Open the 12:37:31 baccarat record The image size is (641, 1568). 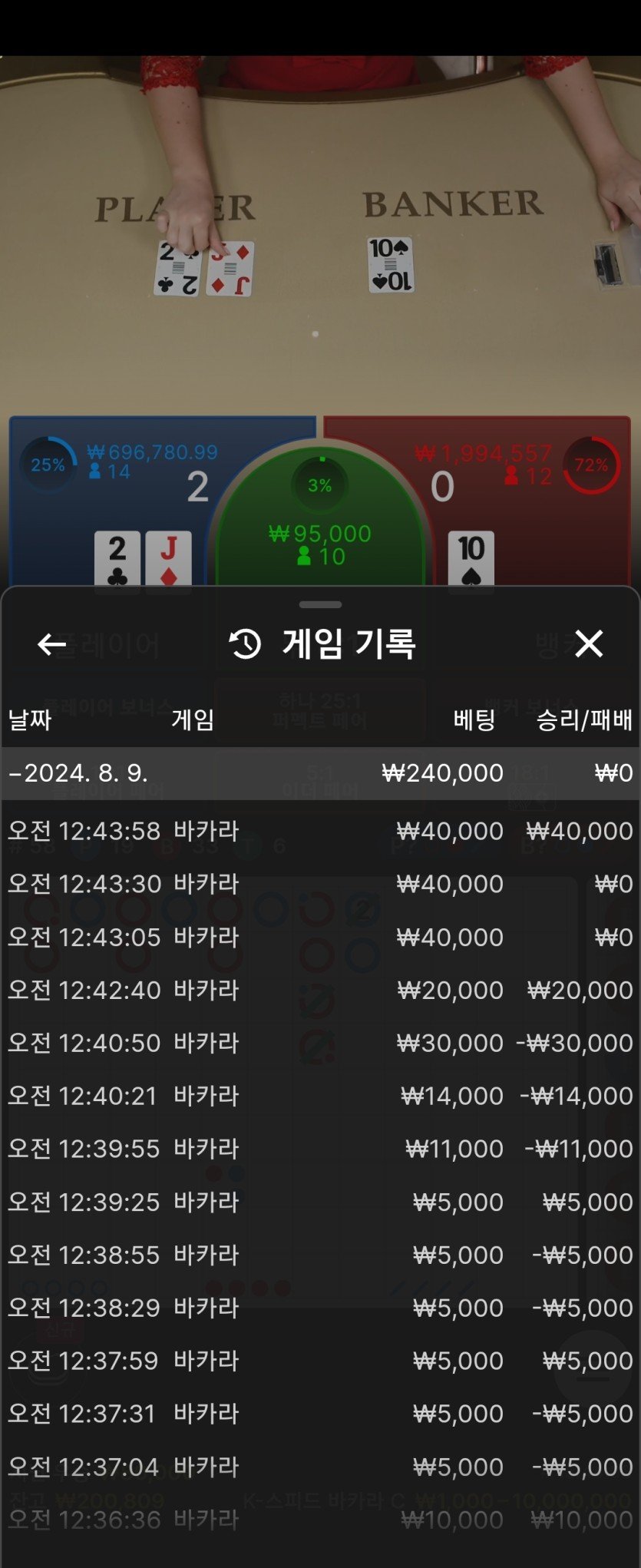320,1414
